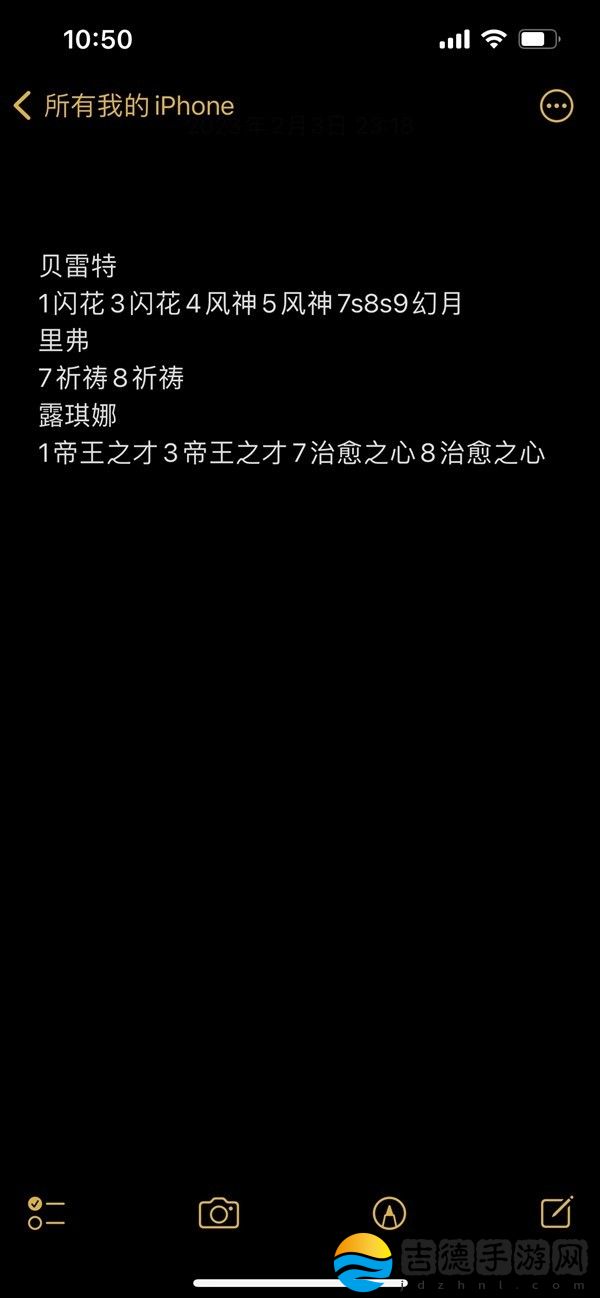Open the more options ellipsis menu
The height and width of the screenshot is (1298, 600).
pos(556,106)
